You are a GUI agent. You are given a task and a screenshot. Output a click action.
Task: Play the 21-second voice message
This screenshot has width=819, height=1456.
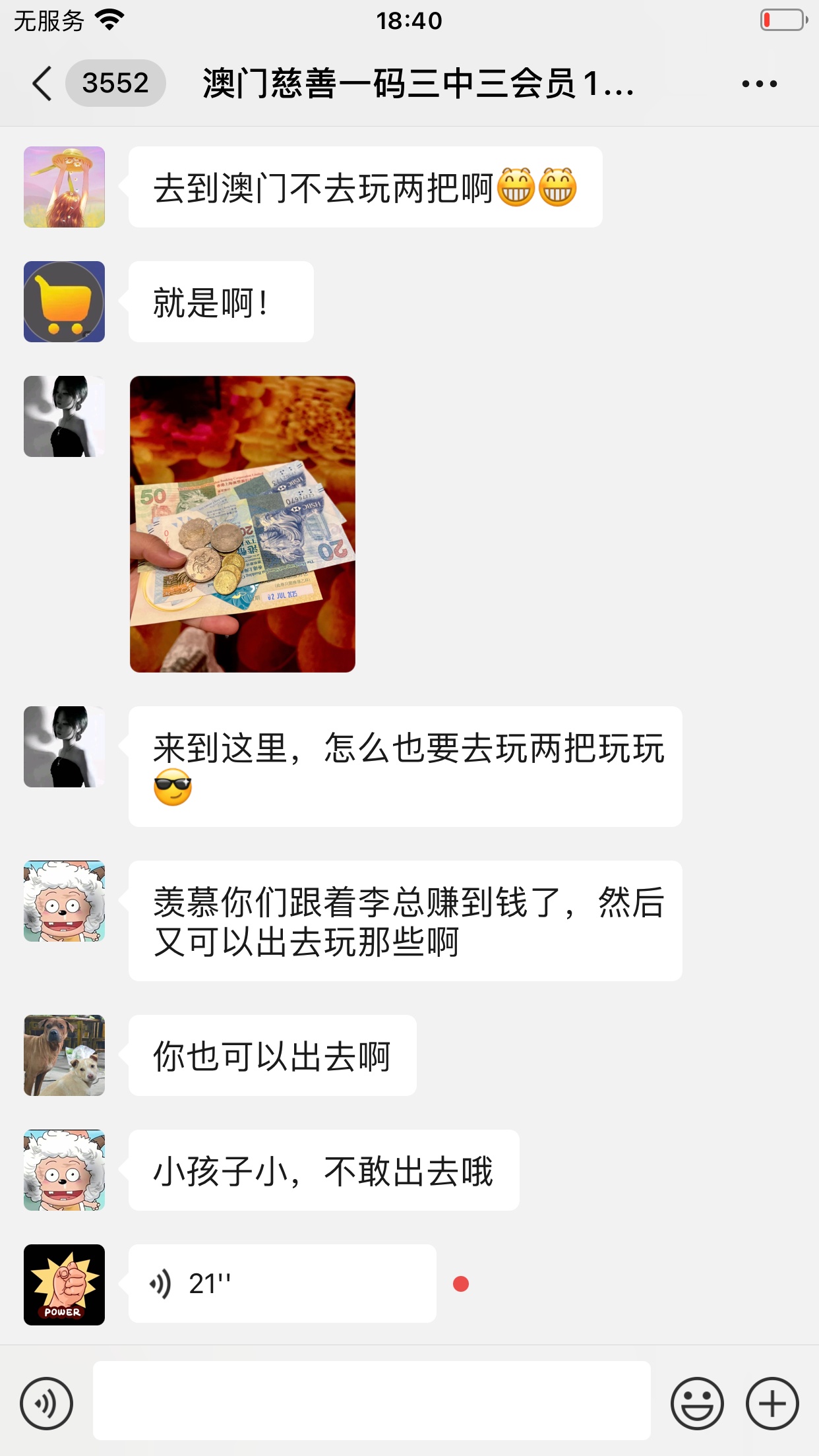coord(282,1283)
